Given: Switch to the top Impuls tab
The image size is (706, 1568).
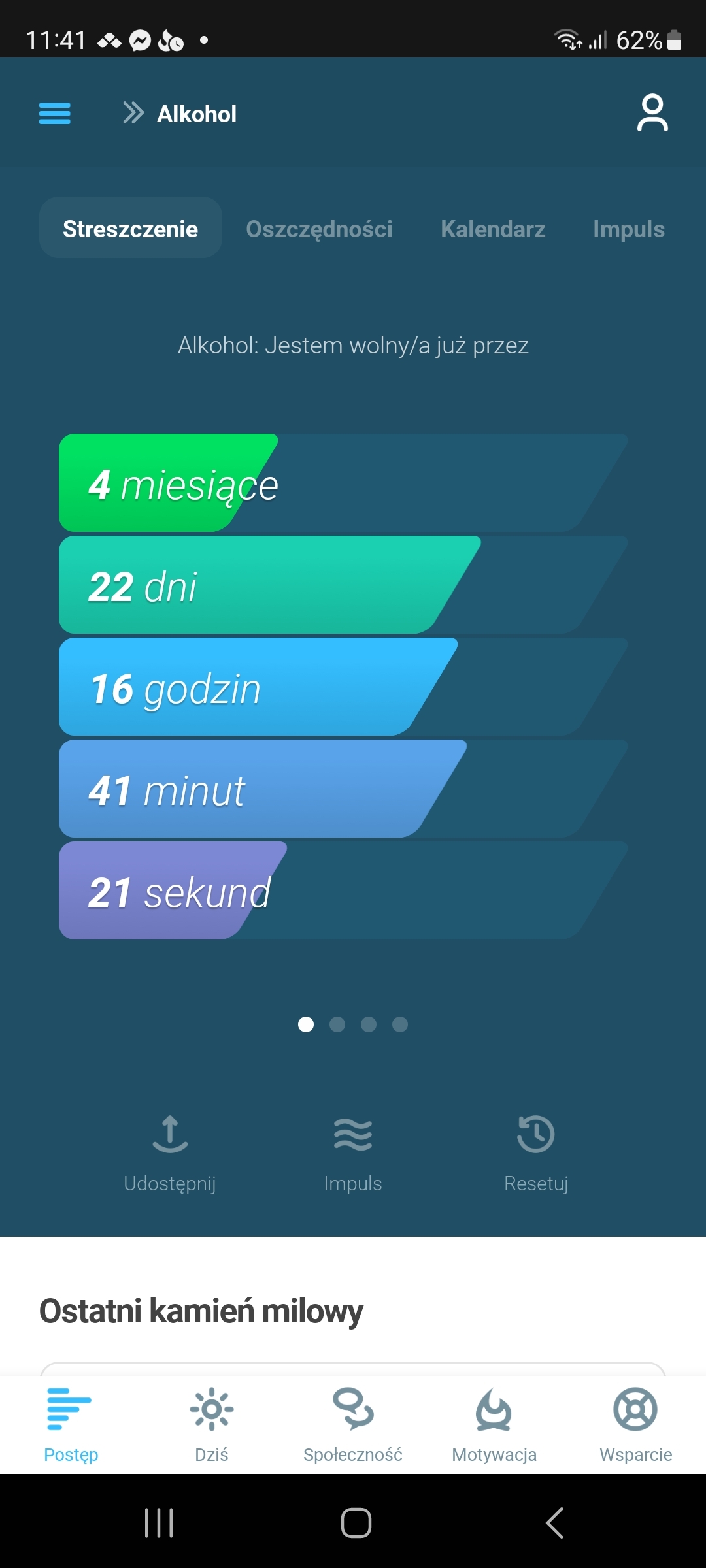Looking at the screenshot, I should (x=628, y=229).
